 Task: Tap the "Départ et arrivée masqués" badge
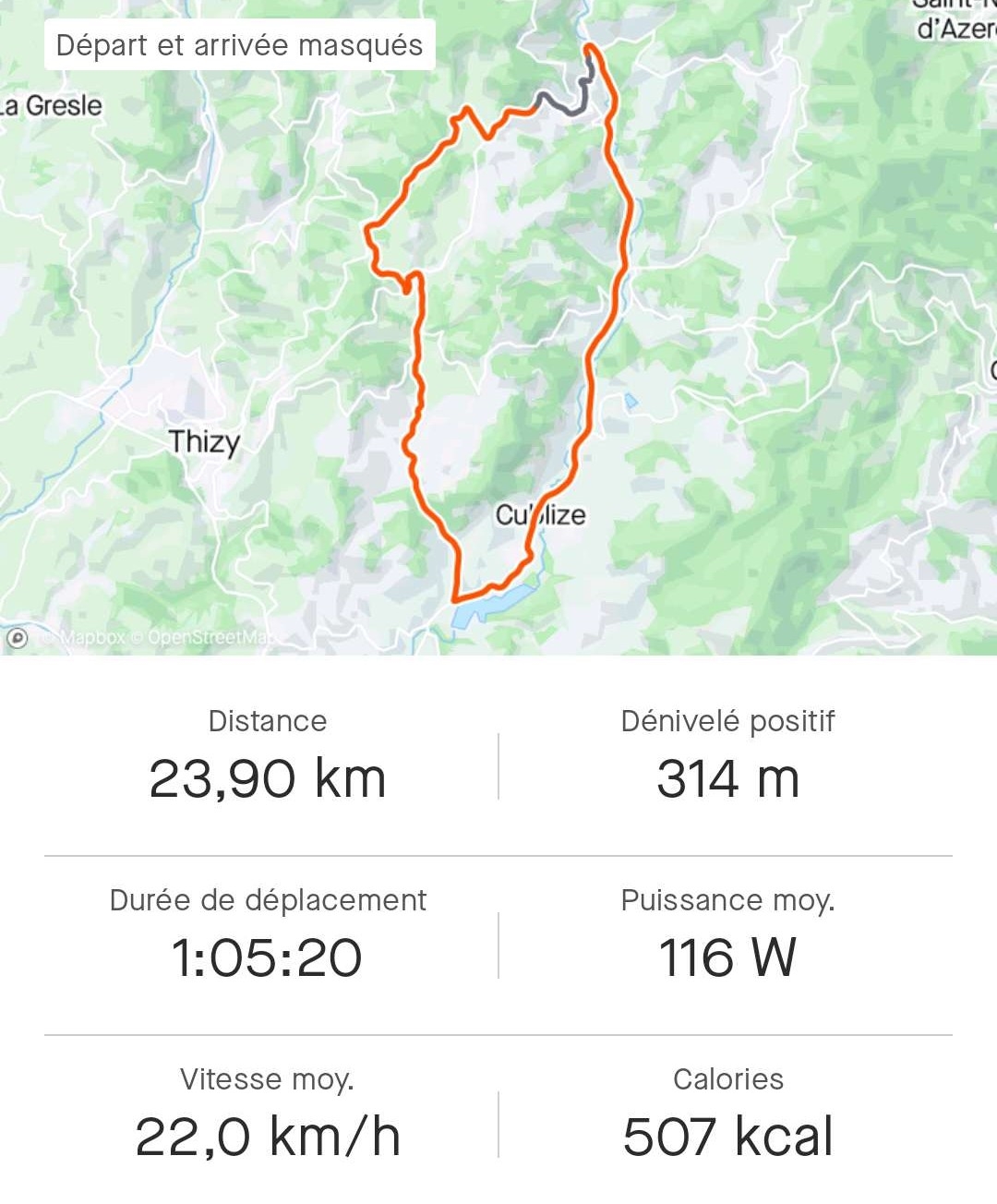(x=239, y=45)
